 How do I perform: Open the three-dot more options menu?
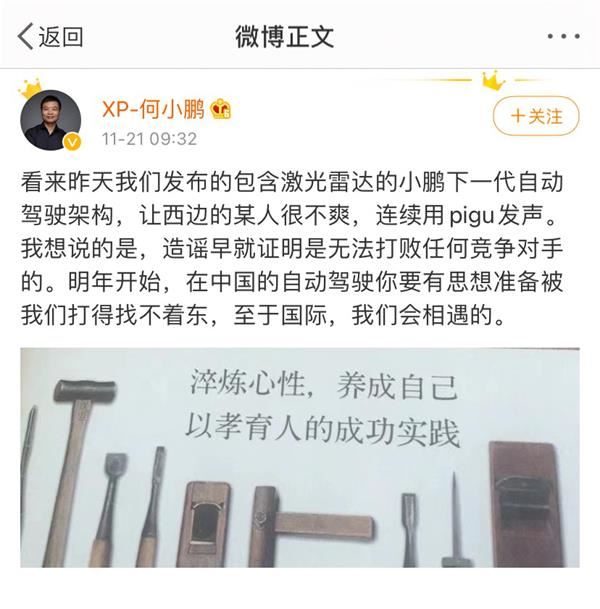563,37
